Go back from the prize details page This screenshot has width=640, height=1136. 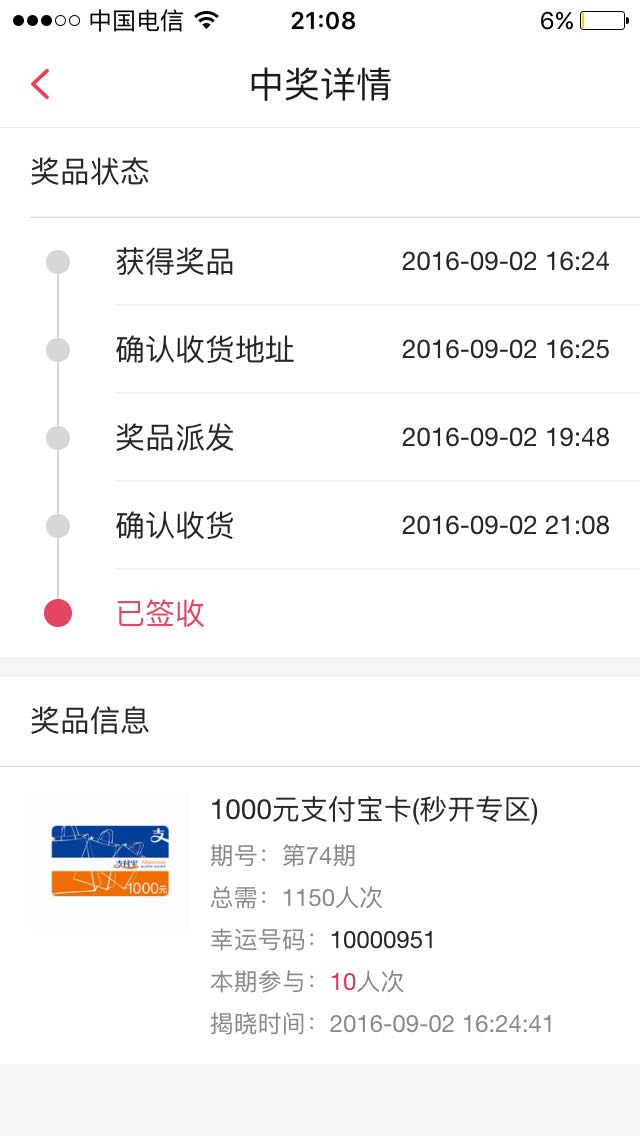(41, 84)
